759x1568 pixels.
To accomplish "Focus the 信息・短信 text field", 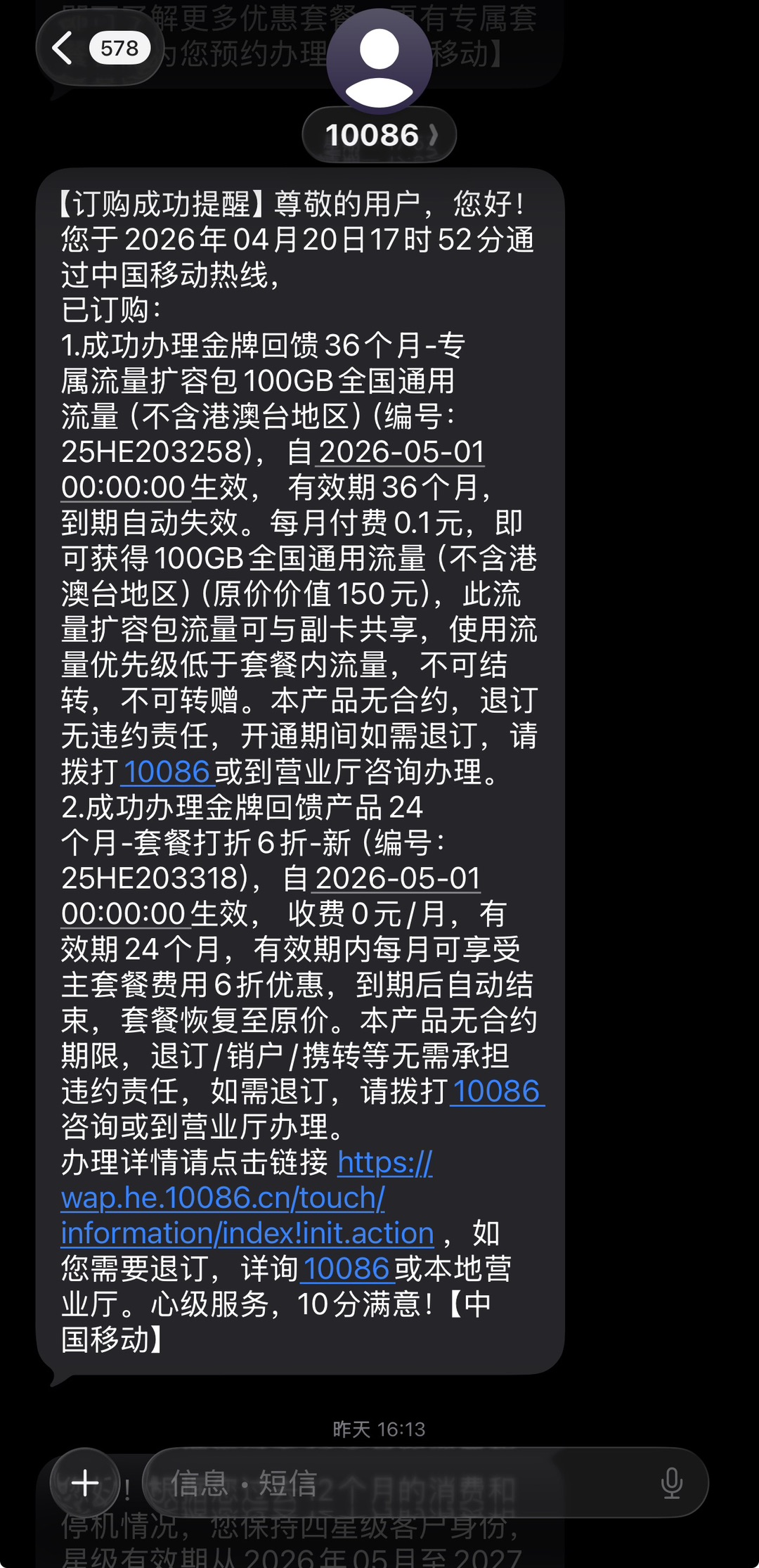I will click(394, 1483).
